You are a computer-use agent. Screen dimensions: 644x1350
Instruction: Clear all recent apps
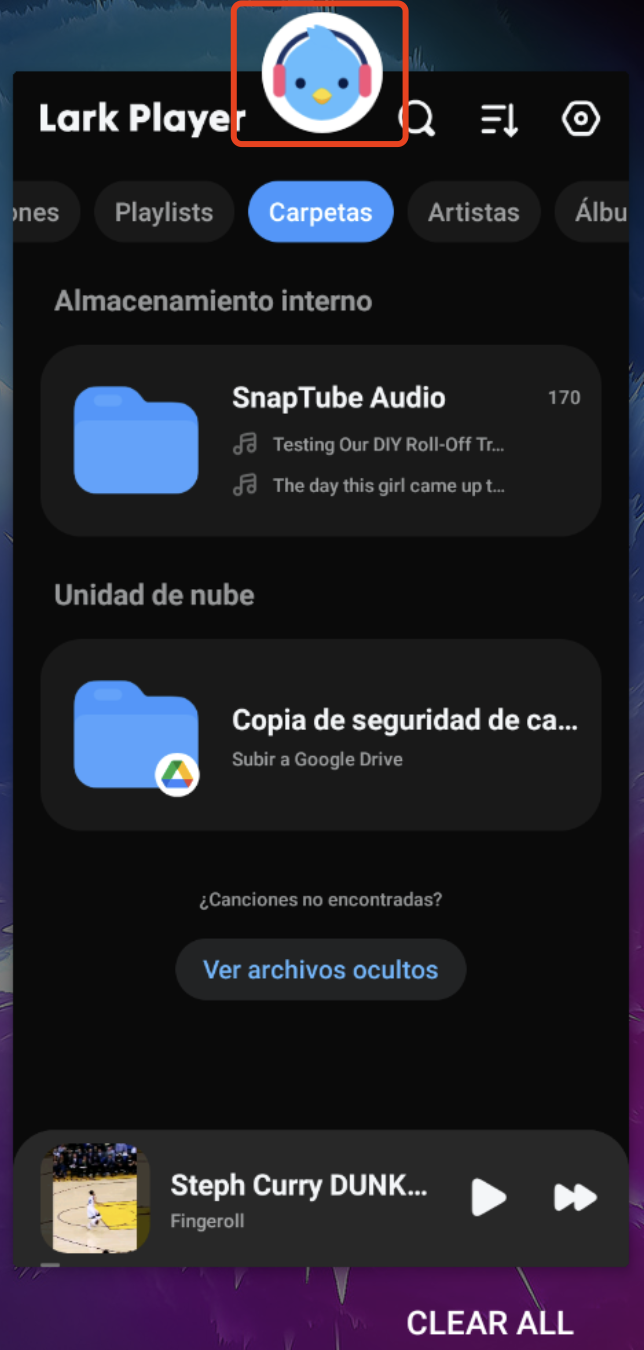(490, 1323)
